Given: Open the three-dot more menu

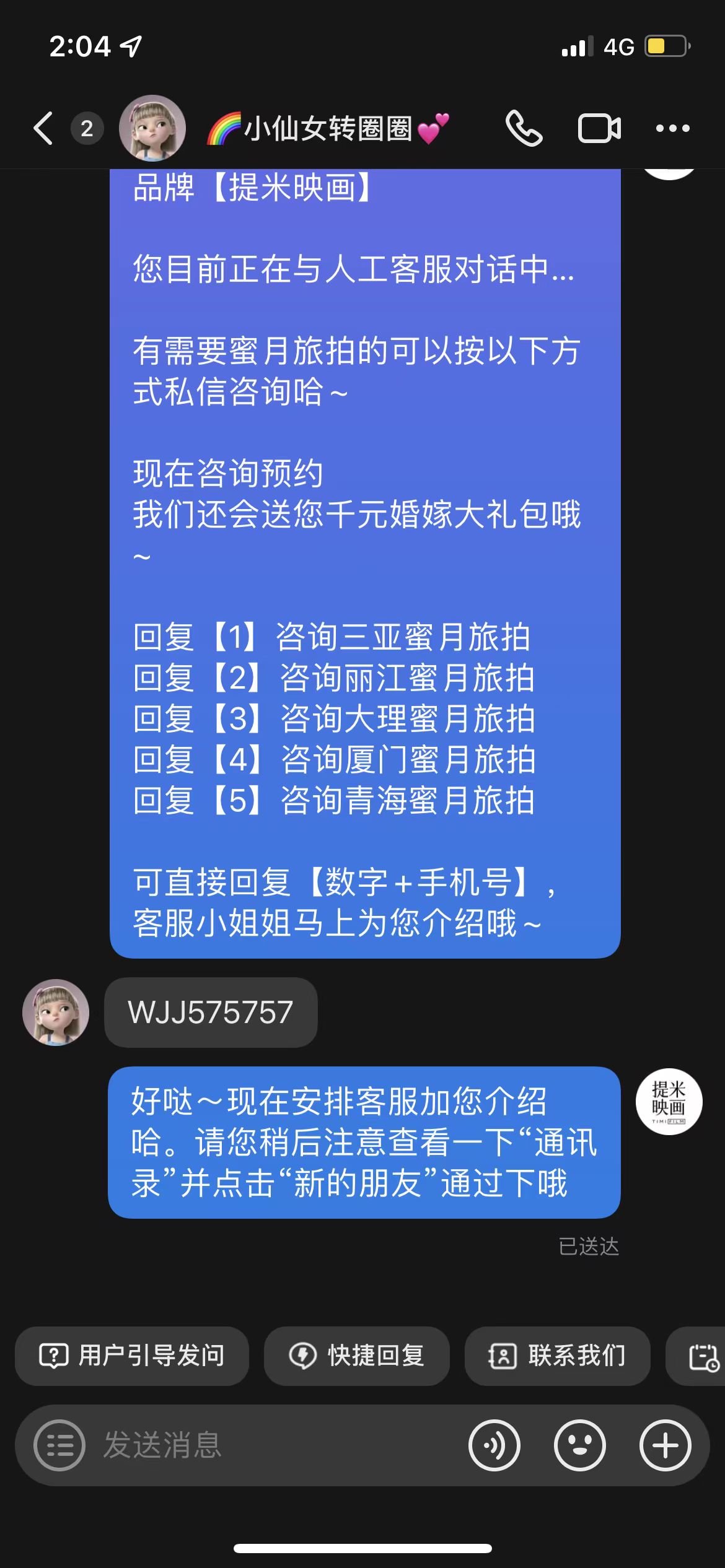Looking at the screenshot, I should coord(673,128).
